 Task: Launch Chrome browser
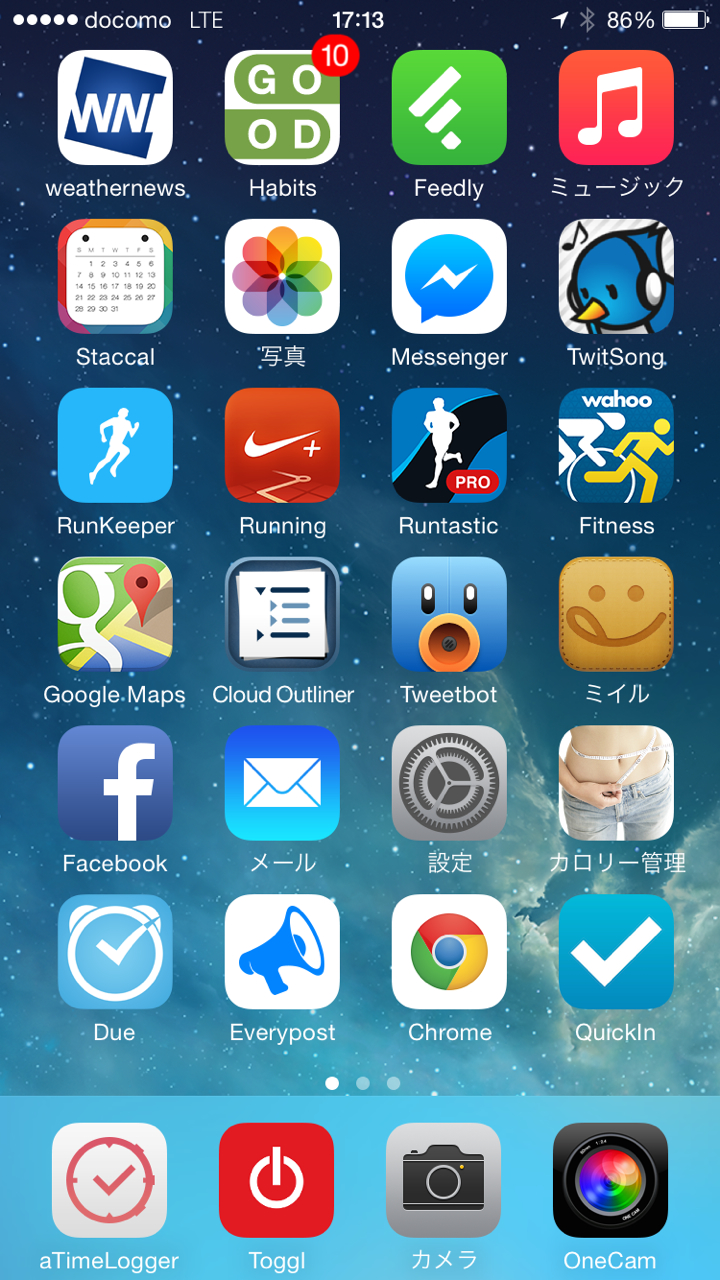449,952
